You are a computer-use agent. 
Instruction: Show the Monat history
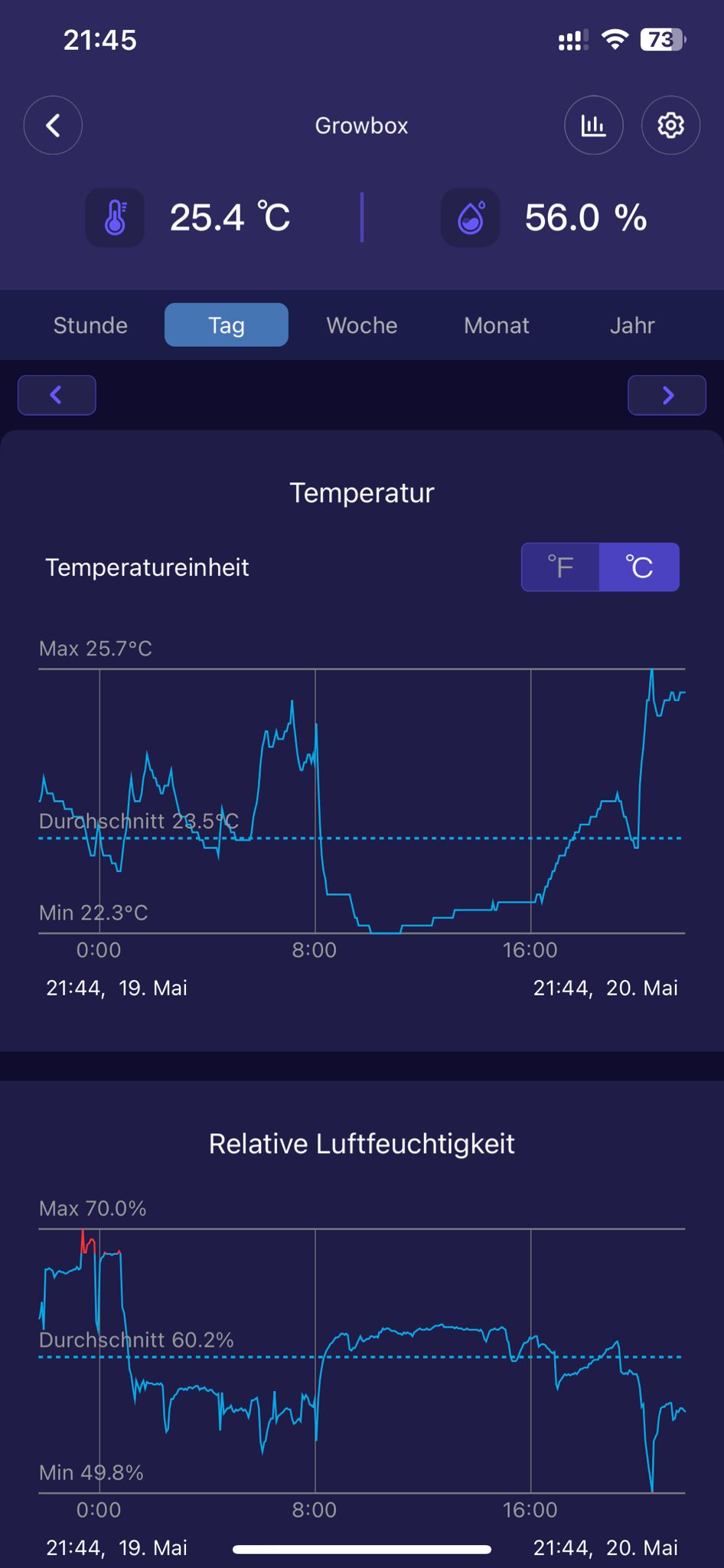pos(497,325)
